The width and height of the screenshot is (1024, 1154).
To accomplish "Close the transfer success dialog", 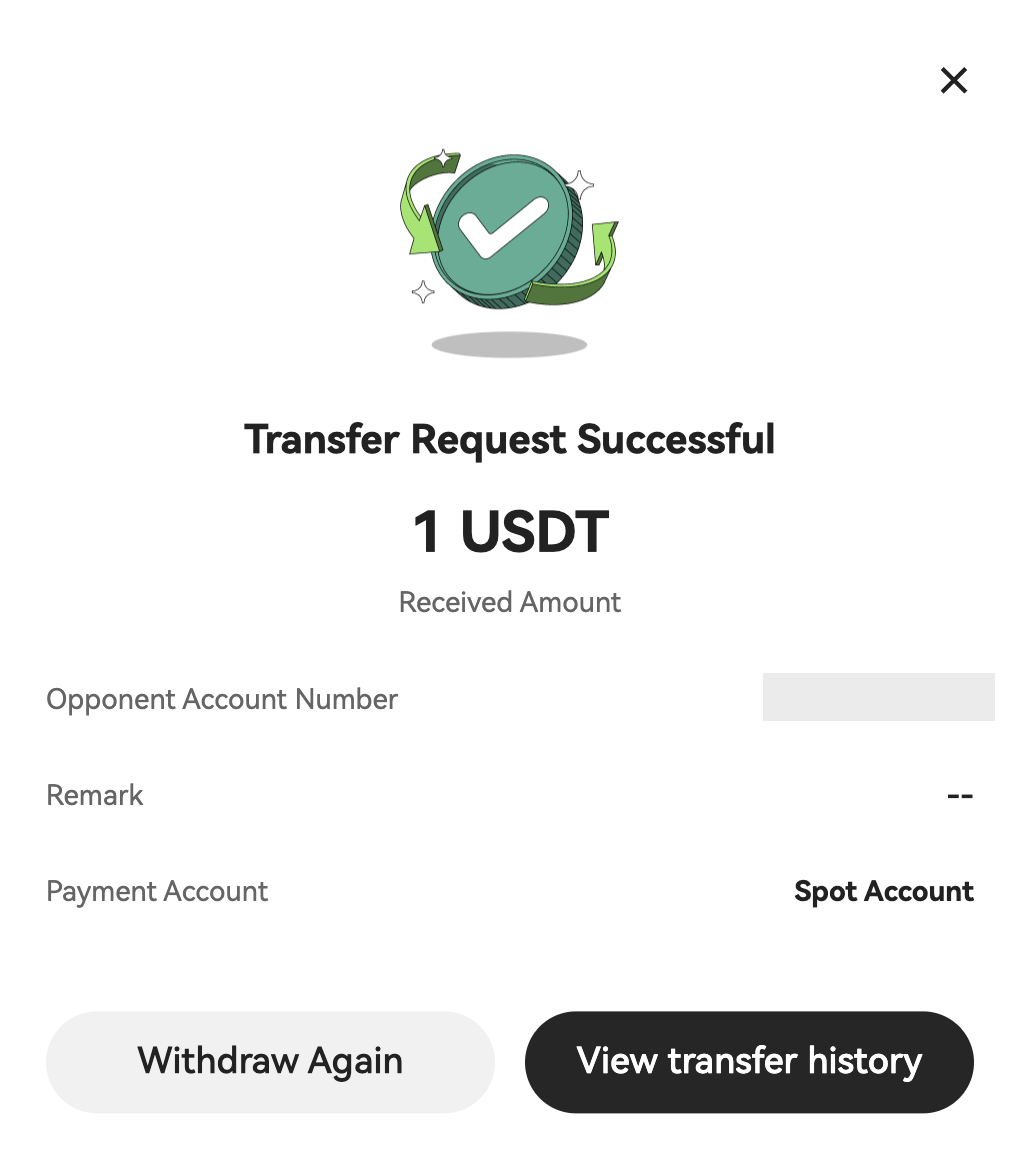I will coord(953,80).
